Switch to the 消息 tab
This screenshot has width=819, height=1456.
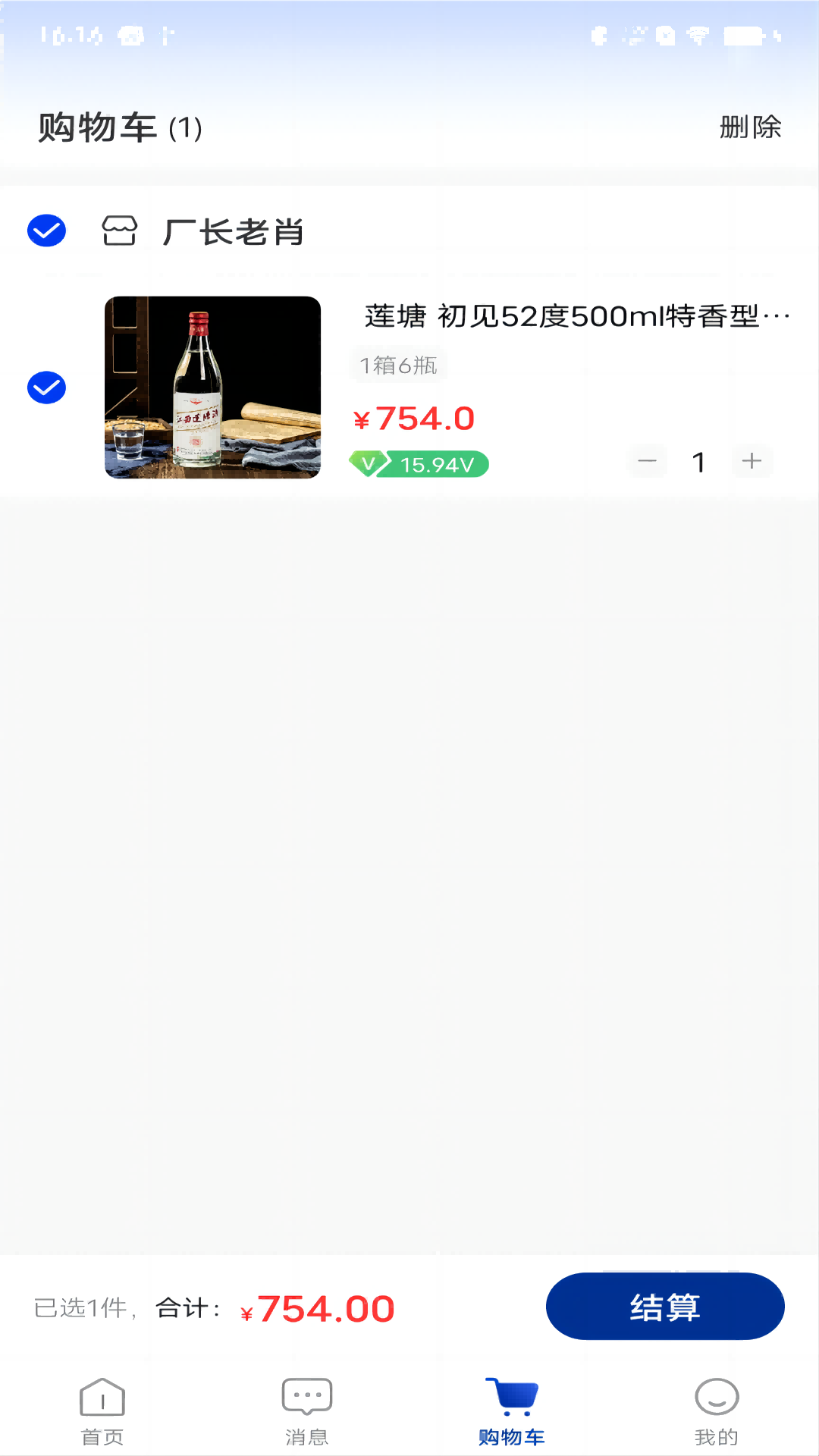[306, 1410]
